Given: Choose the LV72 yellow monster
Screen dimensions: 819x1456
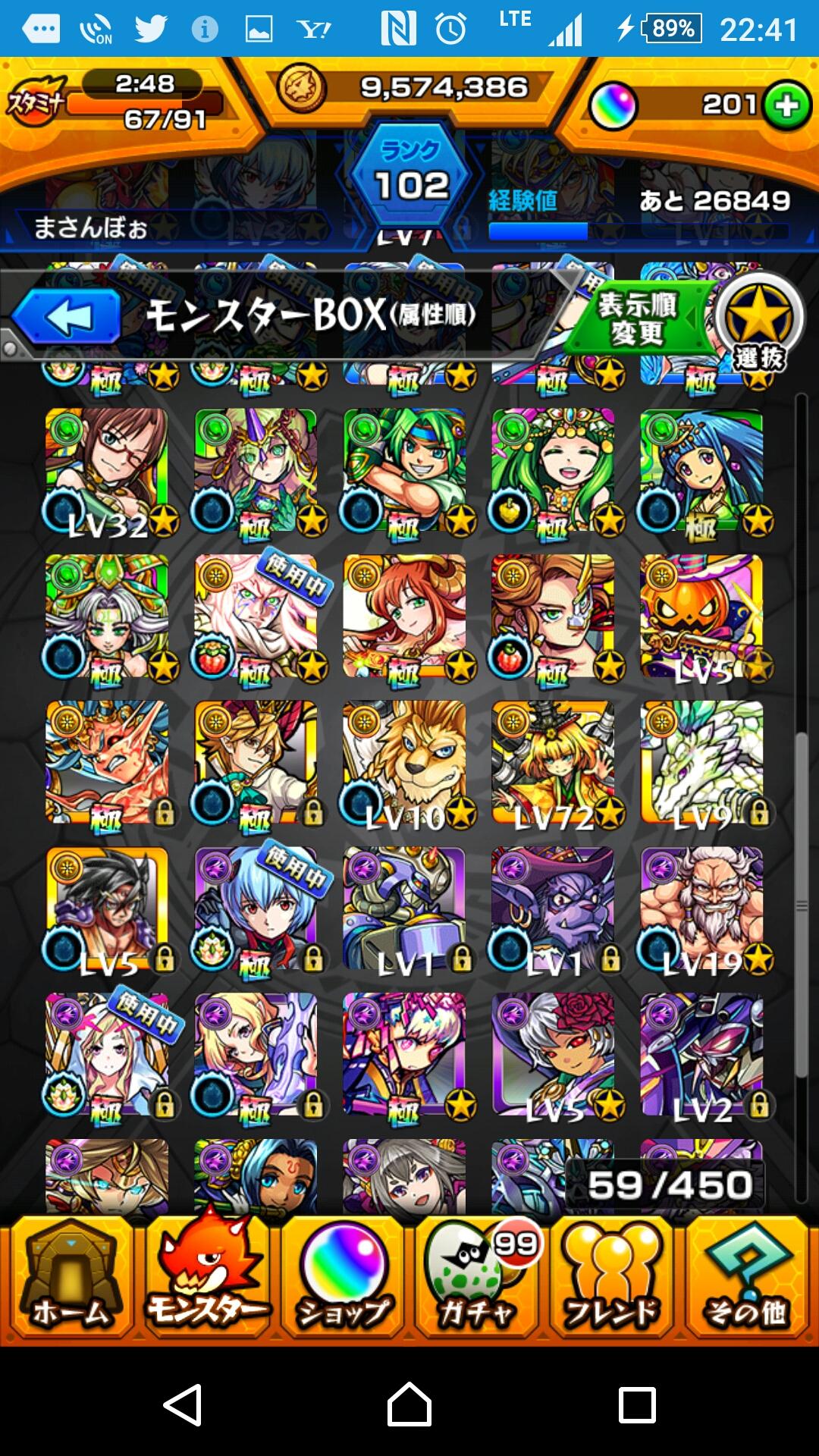Looking at the screenshot, I should pos(553,762).
